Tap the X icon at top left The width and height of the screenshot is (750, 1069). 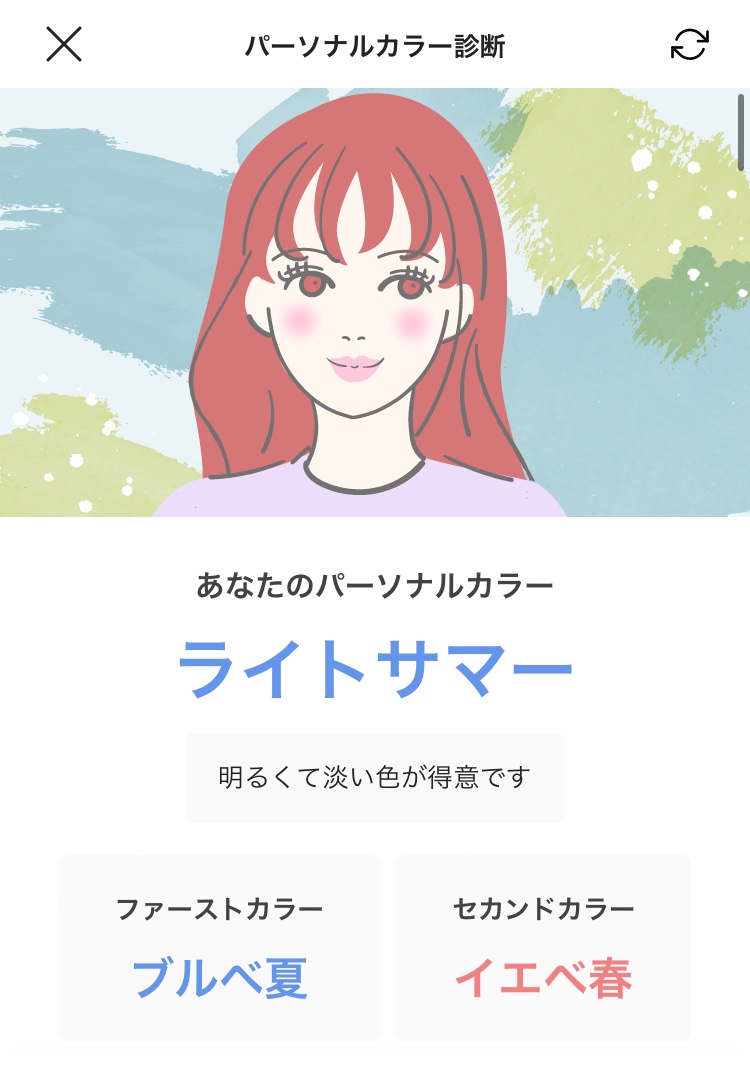[x=64, y=46]
